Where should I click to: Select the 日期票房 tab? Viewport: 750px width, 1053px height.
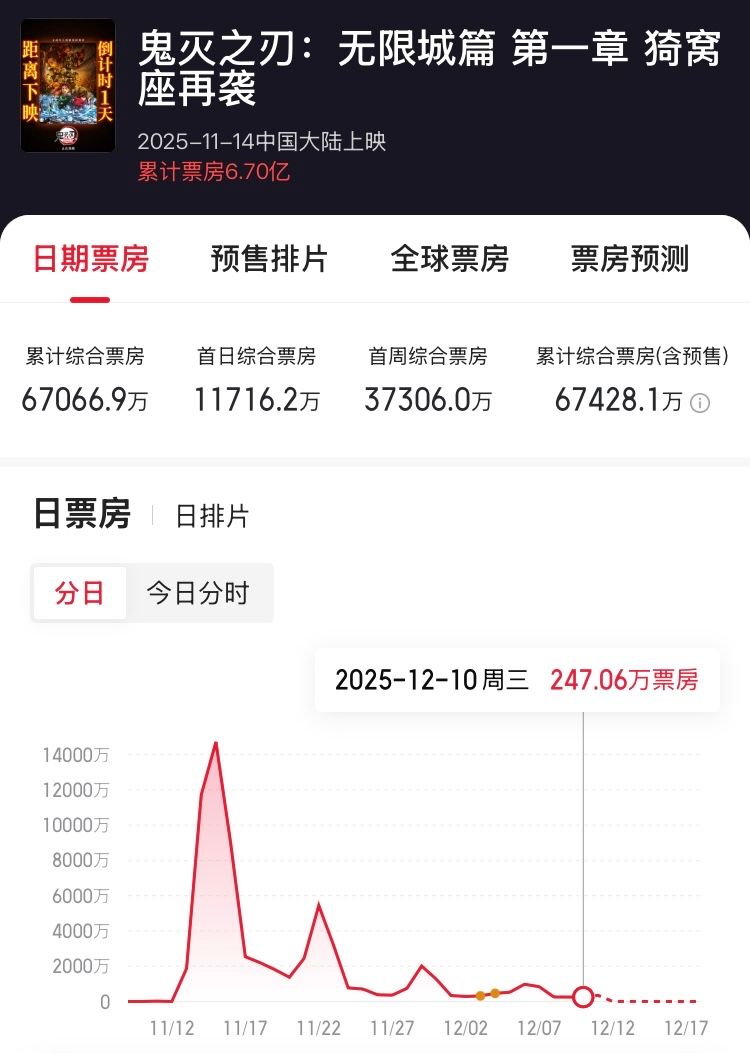91,259
